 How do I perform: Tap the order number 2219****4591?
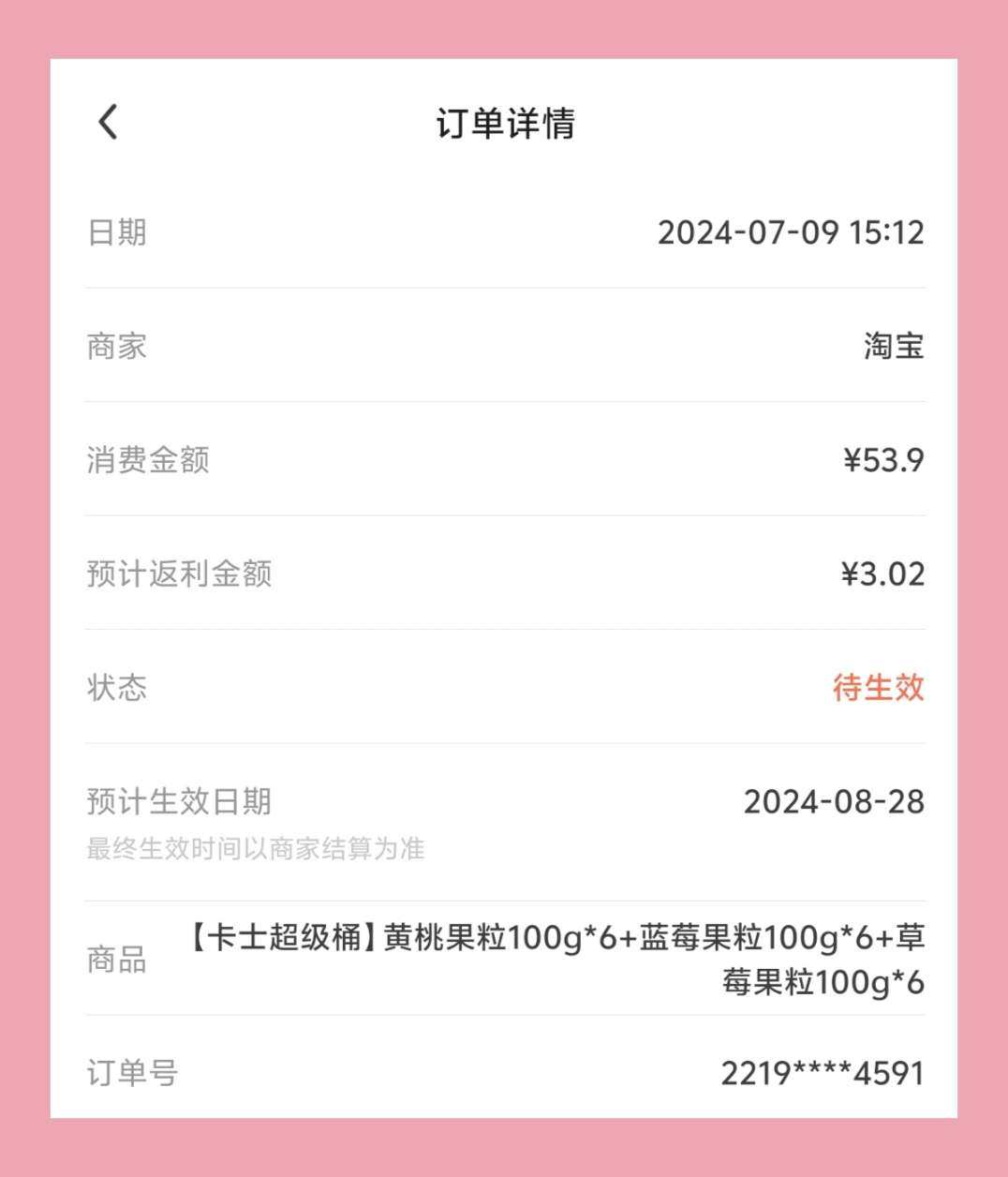(823, 1073)
